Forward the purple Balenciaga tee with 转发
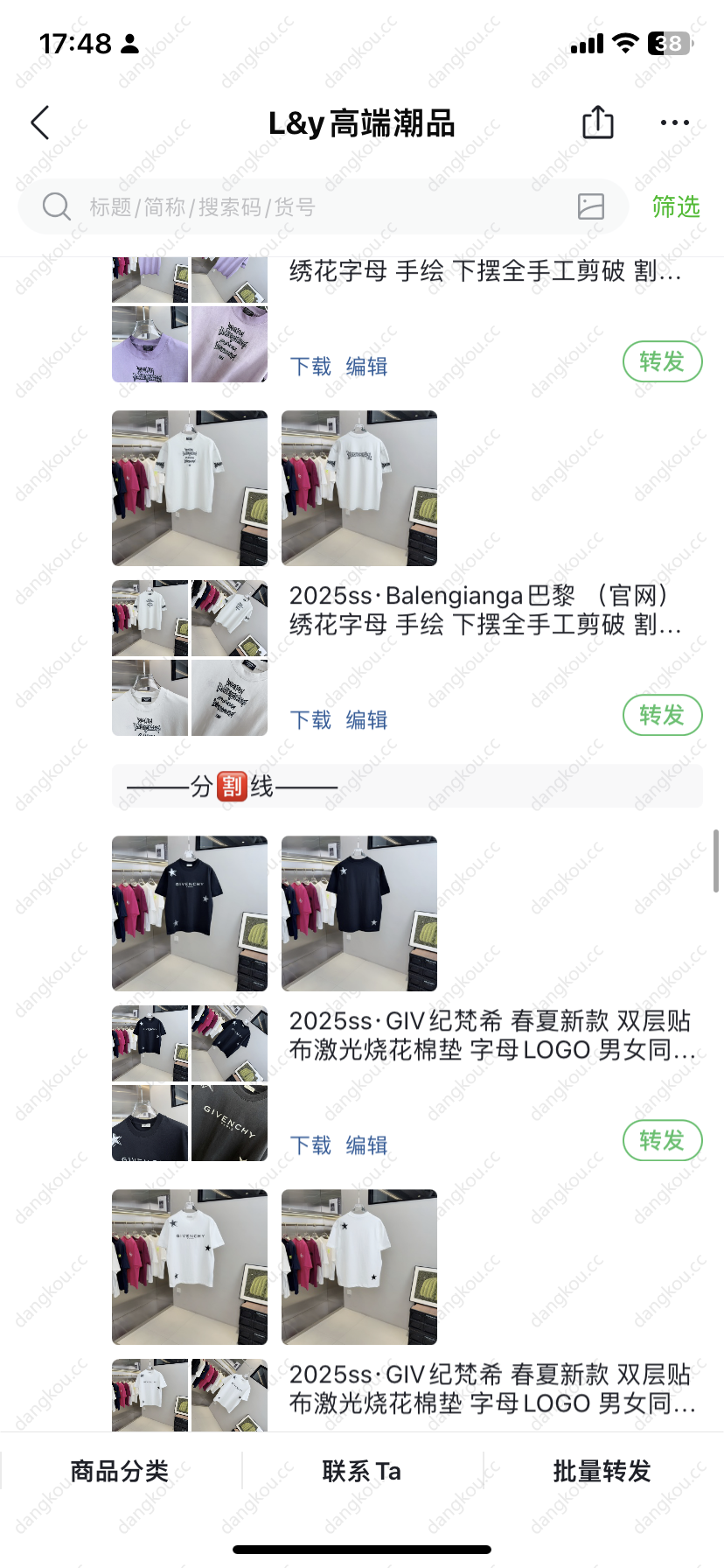Image resolution: width=724 pixels, height=1568 pixels. (x=662, y=361)
